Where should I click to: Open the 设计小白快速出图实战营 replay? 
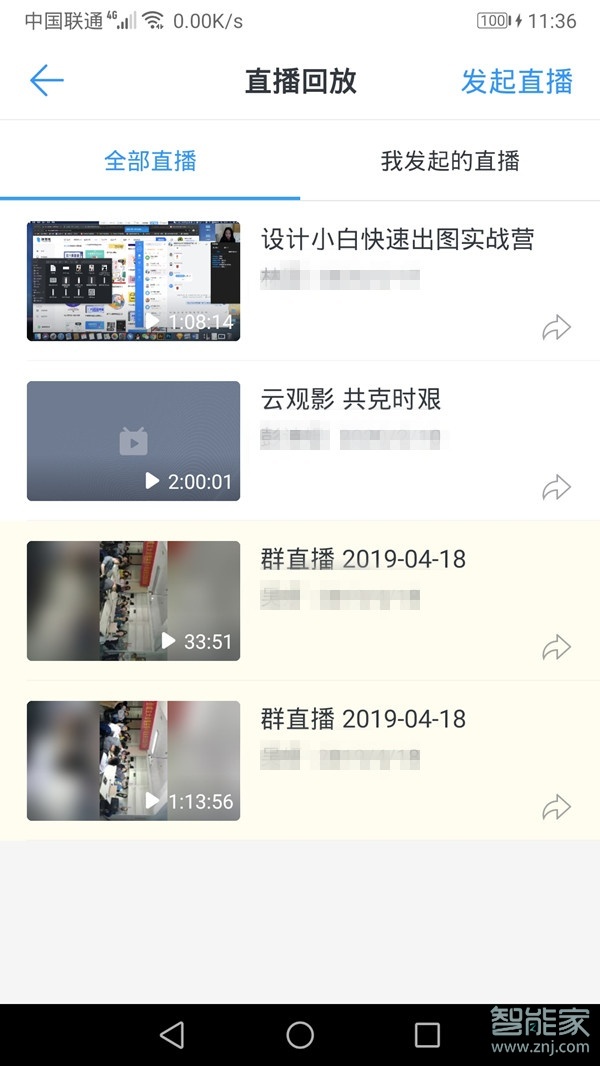tap(397, 239)
